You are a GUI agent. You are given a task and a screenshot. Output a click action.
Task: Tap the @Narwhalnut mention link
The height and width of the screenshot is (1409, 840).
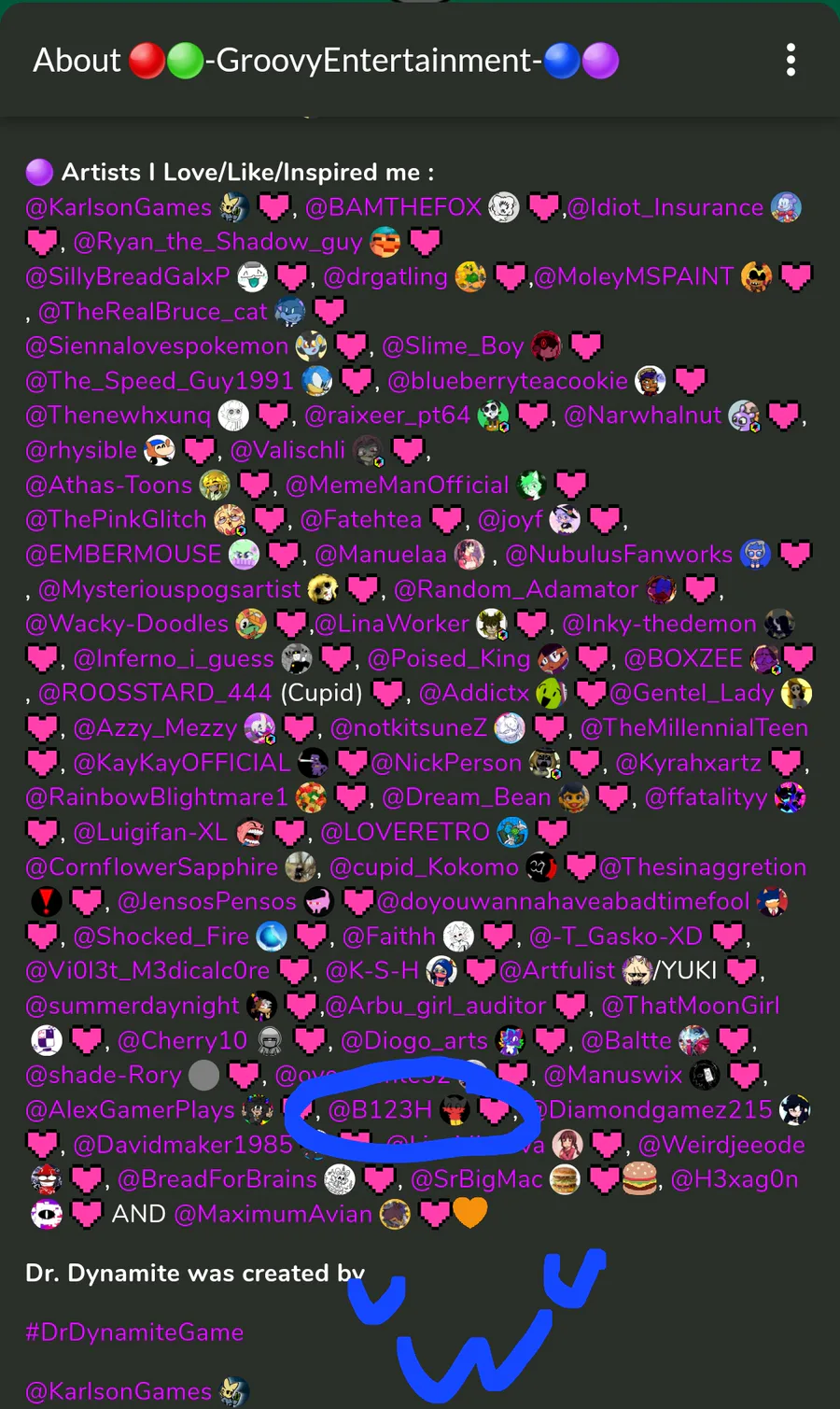[643, 416]
